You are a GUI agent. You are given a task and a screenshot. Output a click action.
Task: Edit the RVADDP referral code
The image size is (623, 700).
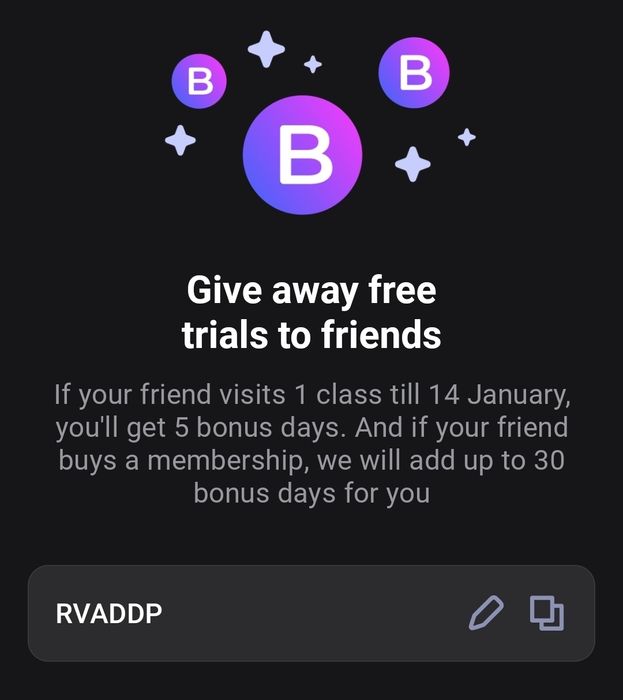point(486,612)
